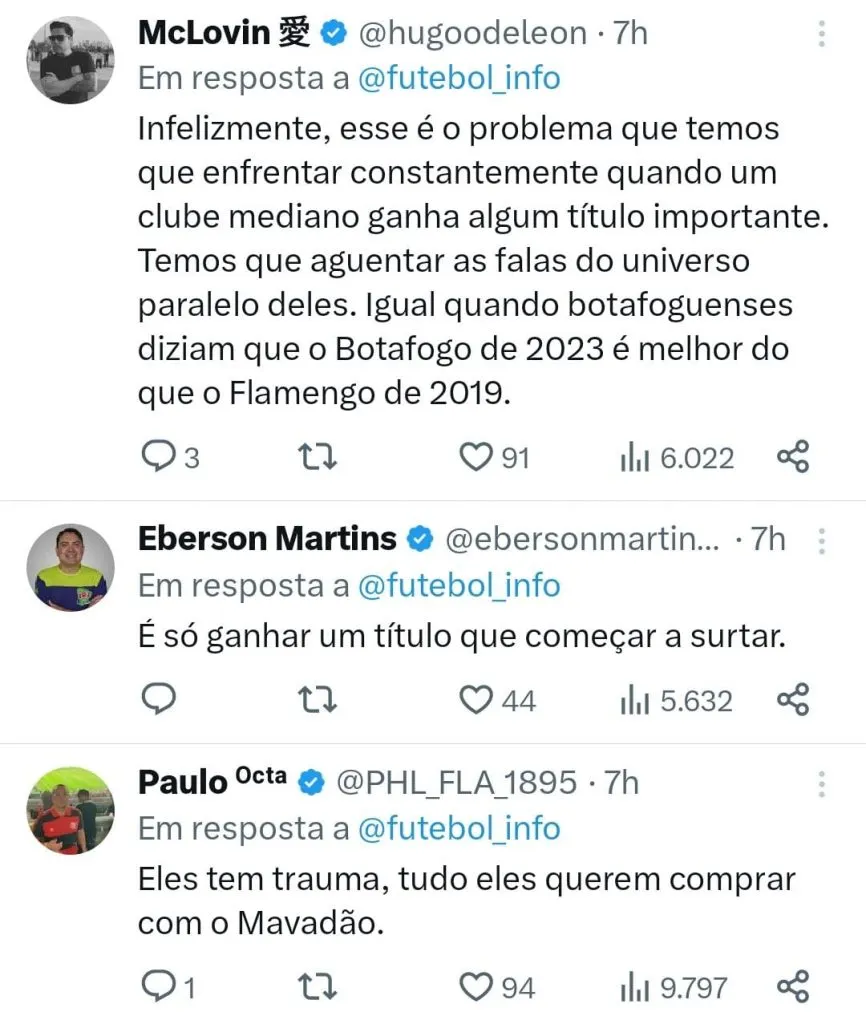Reply to Eberson Martins' tweet
Image resolution: width=866 pixels, height=1024 pixels.
click(x=158, y=700)
